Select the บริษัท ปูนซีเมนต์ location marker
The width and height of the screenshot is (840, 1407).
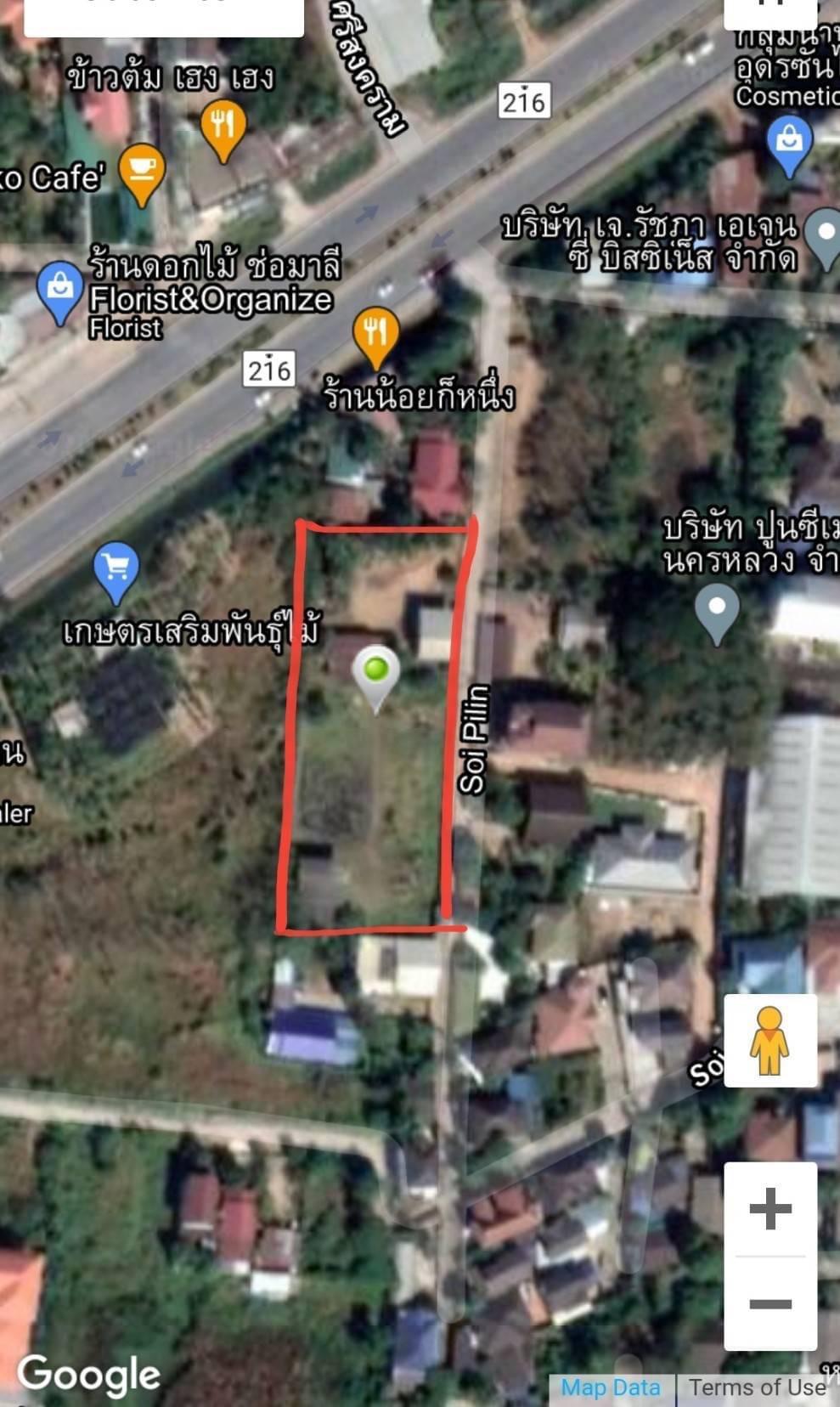click(718, 614)
